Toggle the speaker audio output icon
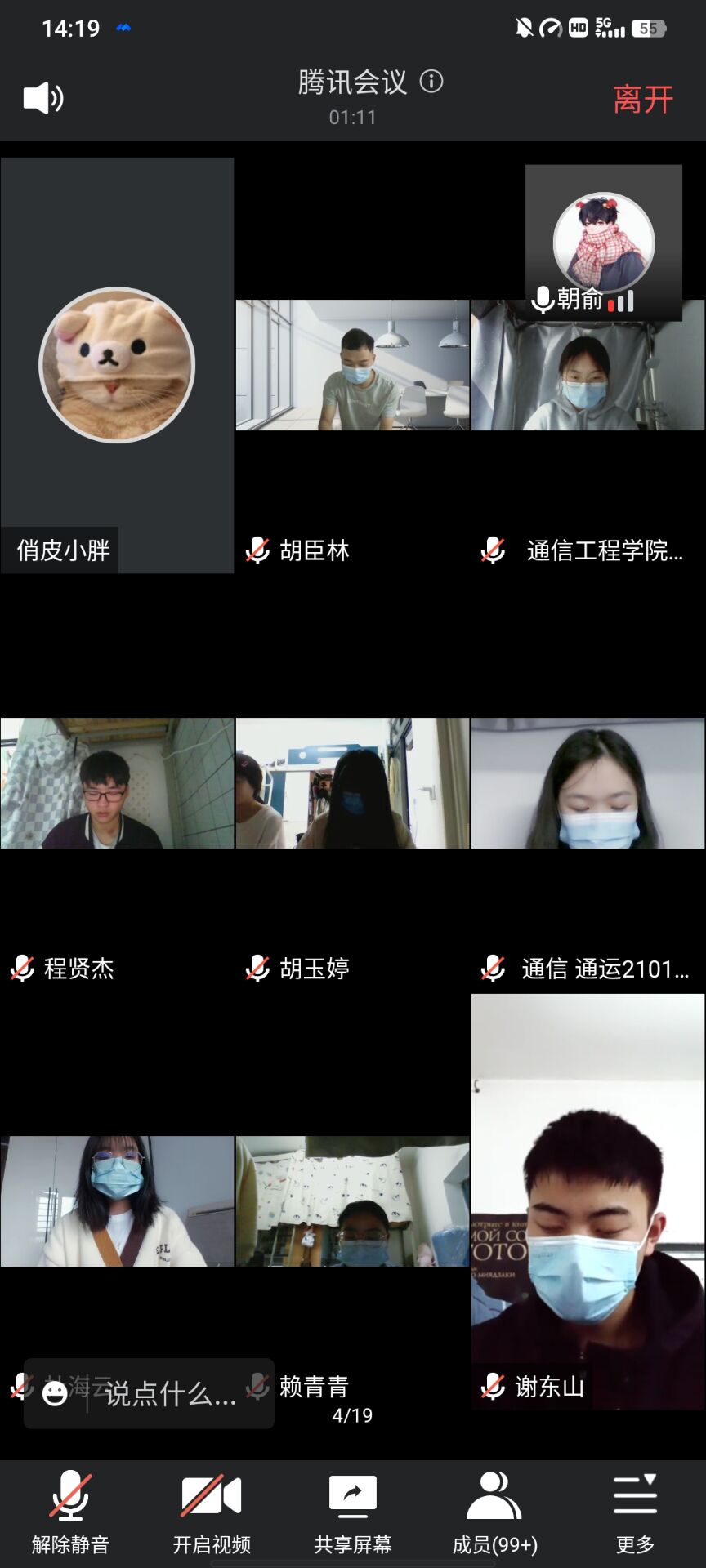This screenshot has height=1568, width=706. pyautogui.click(x=43, y=99)
